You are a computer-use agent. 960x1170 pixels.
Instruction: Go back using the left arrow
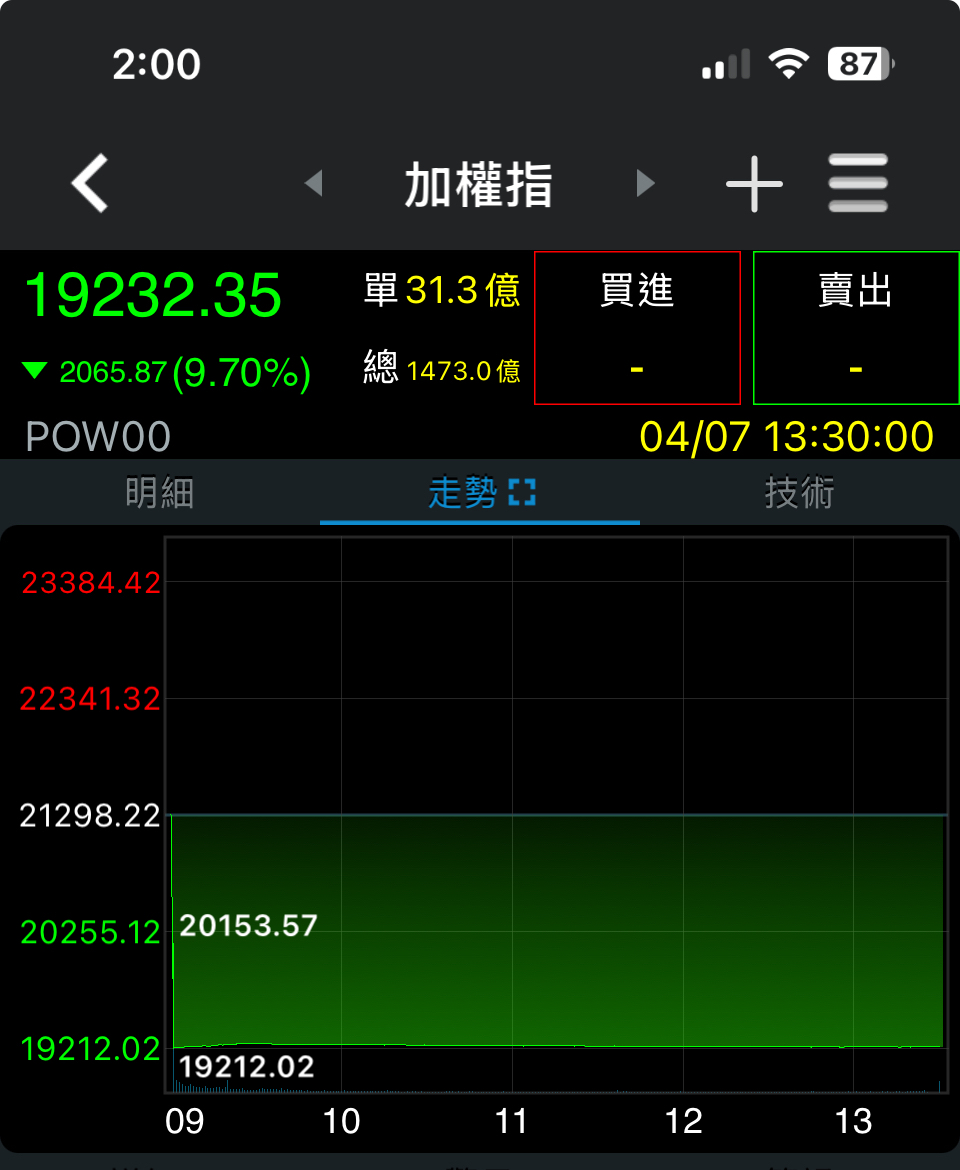[x=90, y=184]
